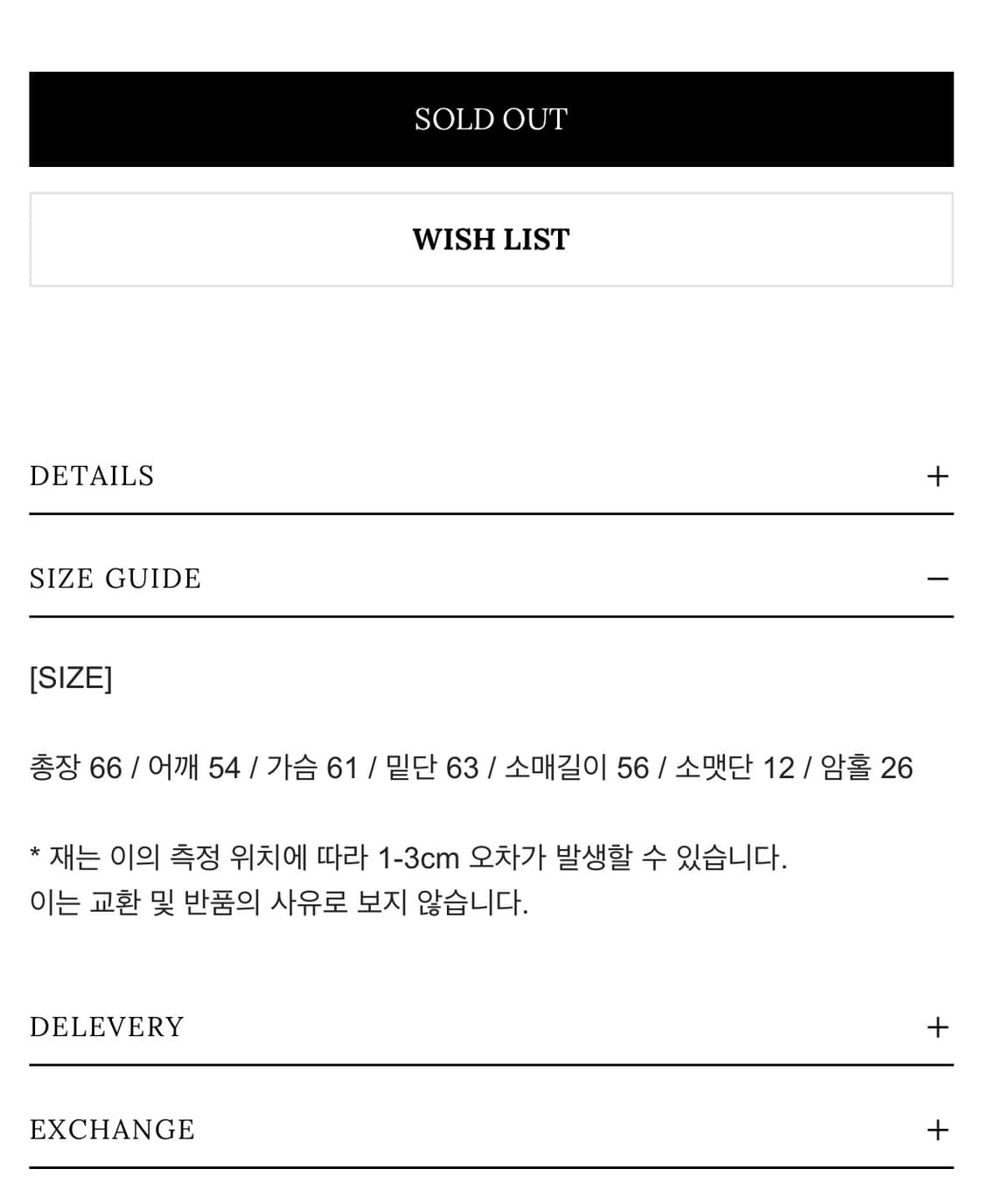This screenshot has width=984, height=1204.
Task: Click the SOLD OUT button
Action: [492, 118]
